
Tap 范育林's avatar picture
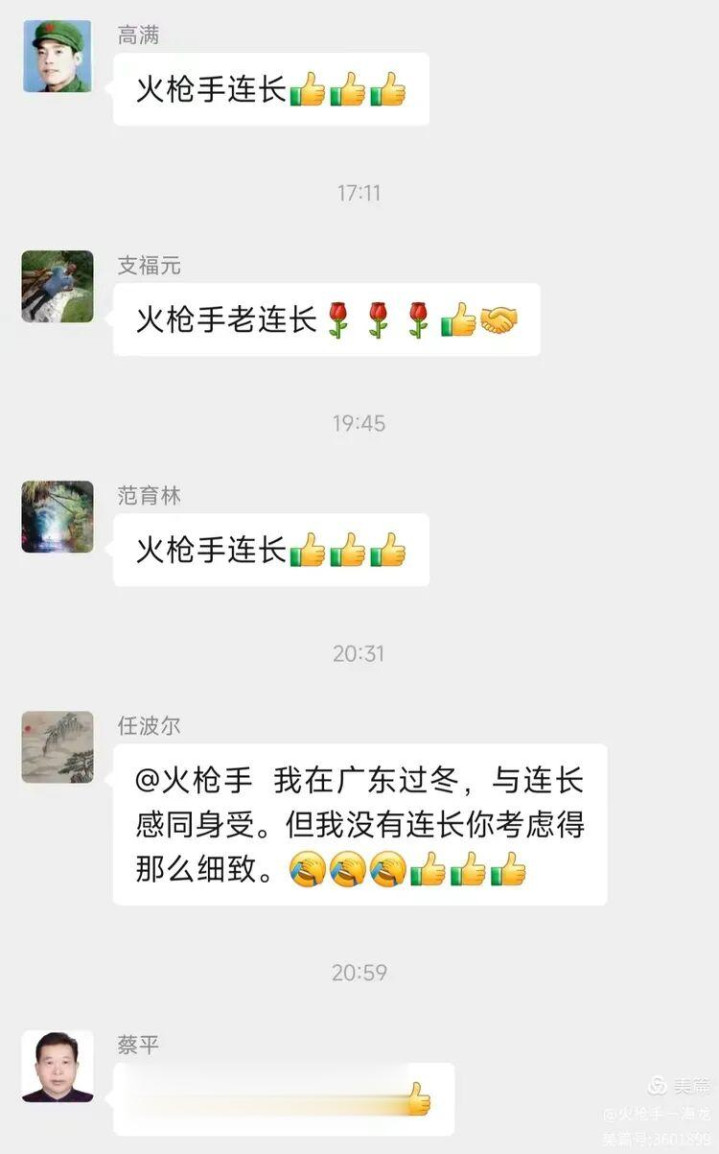pos(57,517)
